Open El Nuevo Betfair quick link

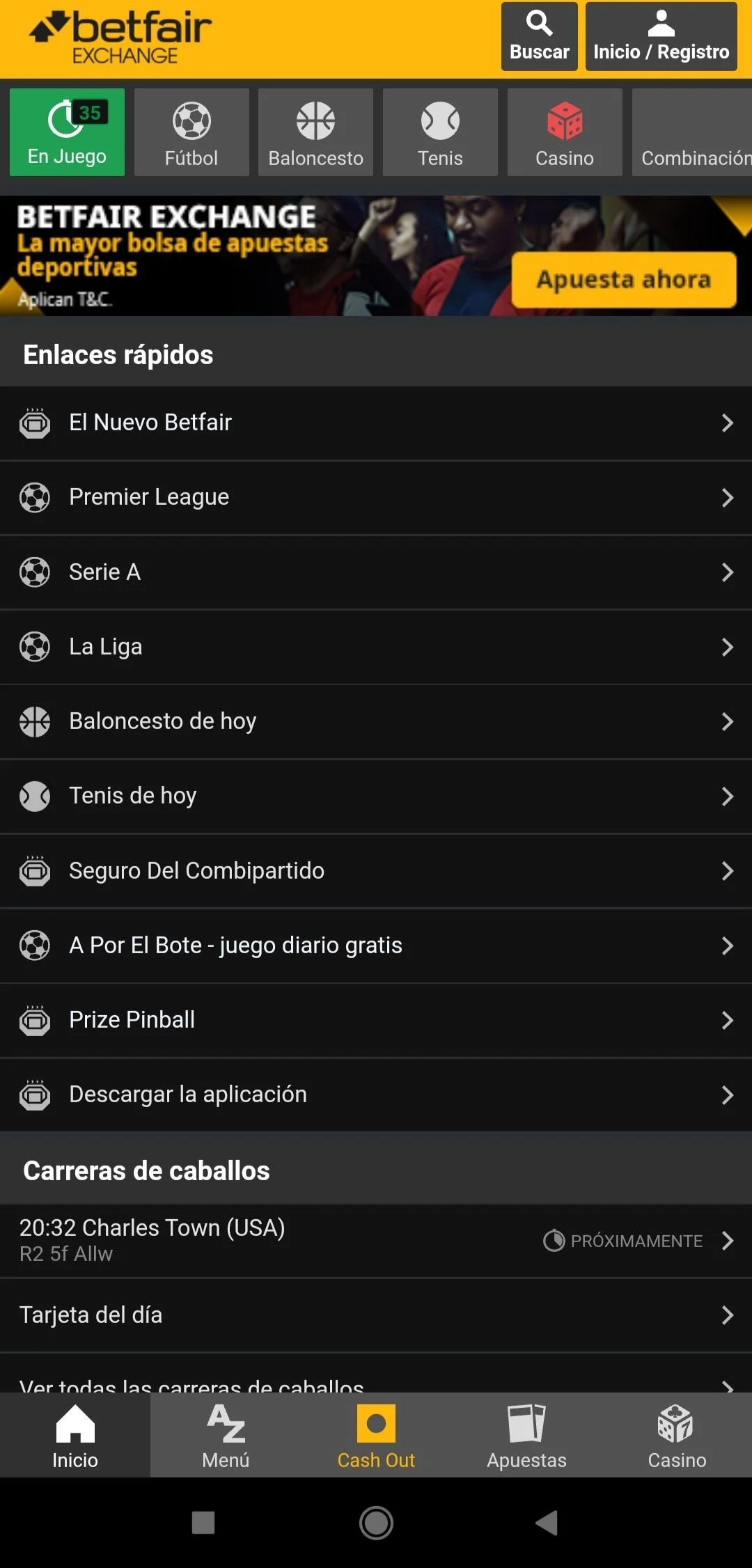point(376,423)
